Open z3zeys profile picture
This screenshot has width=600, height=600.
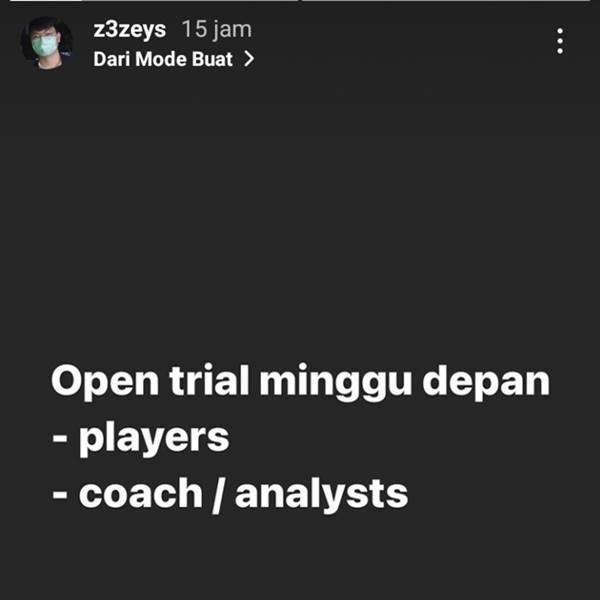46,43
